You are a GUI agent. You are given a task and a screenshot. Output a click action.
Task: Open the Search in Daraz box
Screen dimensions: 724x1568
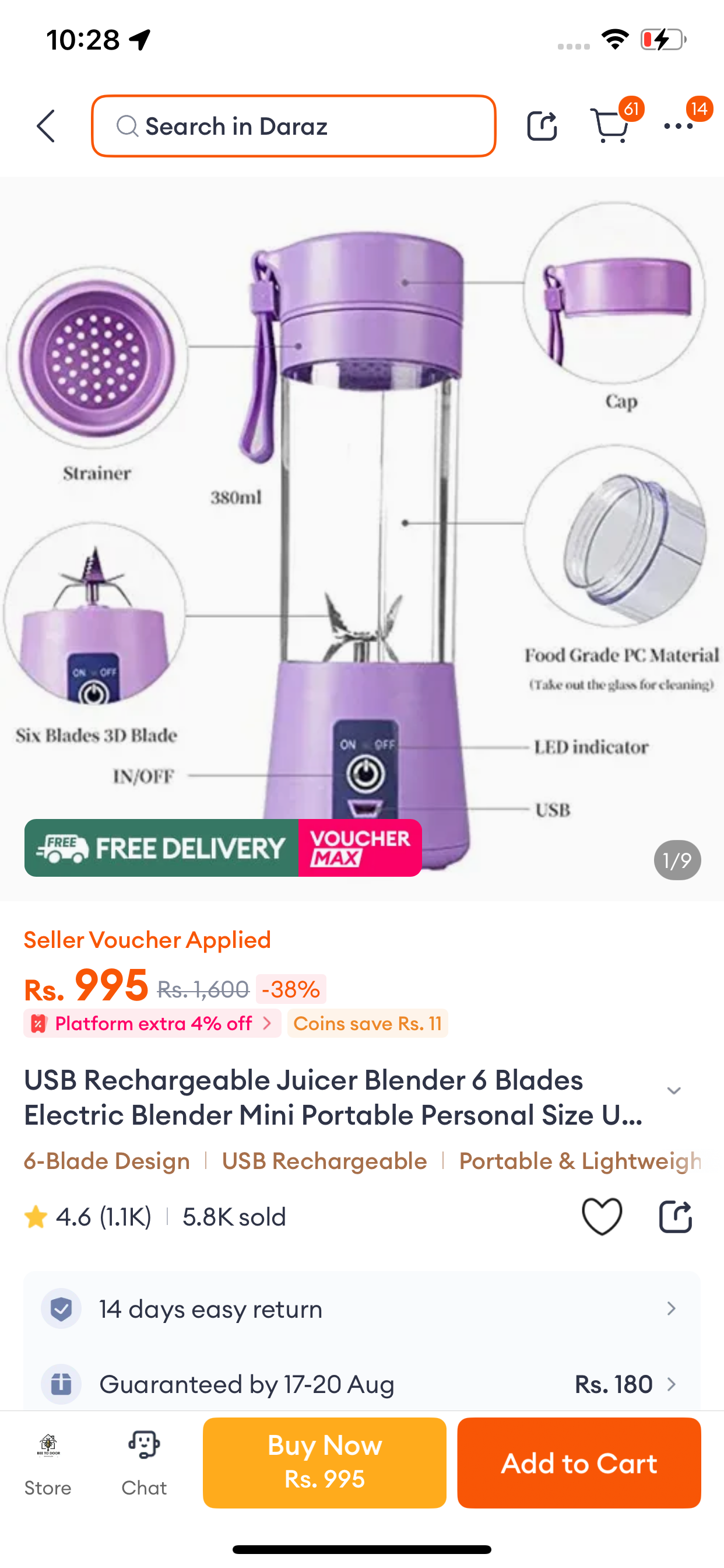(293, 126)
